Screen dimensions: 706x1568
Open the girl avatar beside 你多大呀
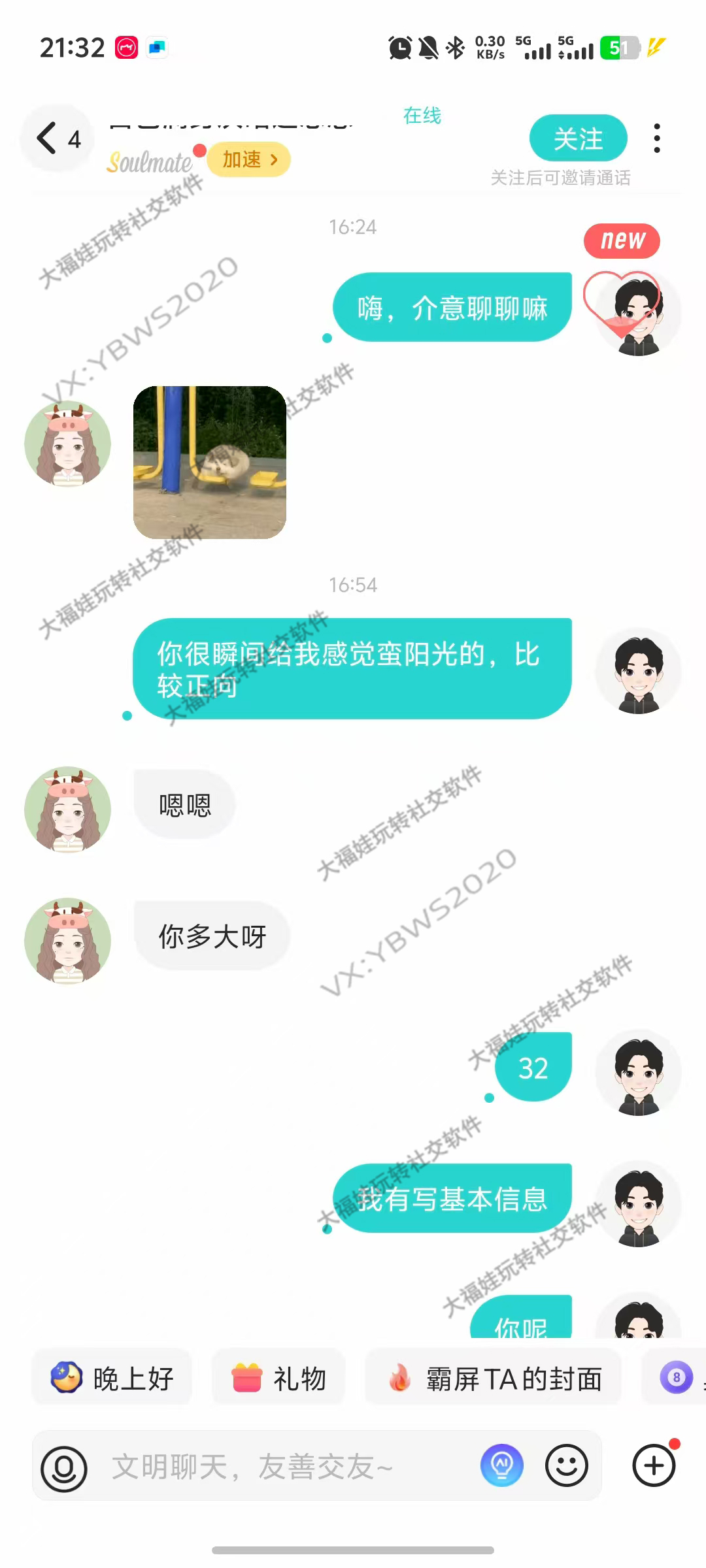click(x=67, y=940)
